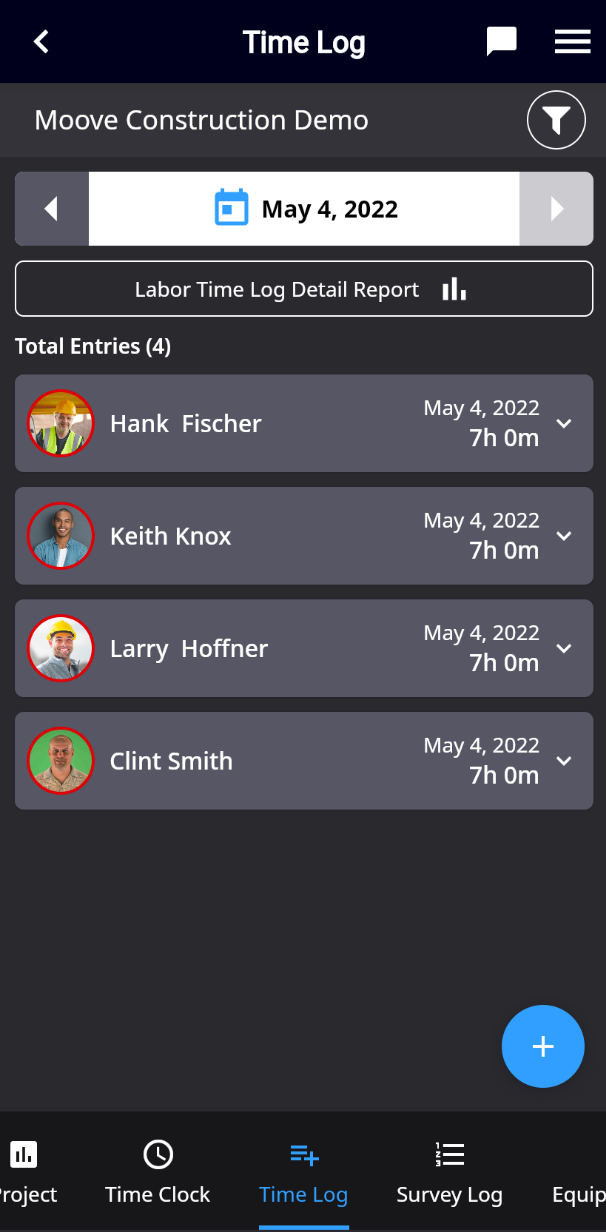The image size is (606, 1232).
Task: Go to the previous day
Action: (x=52, y=209)
